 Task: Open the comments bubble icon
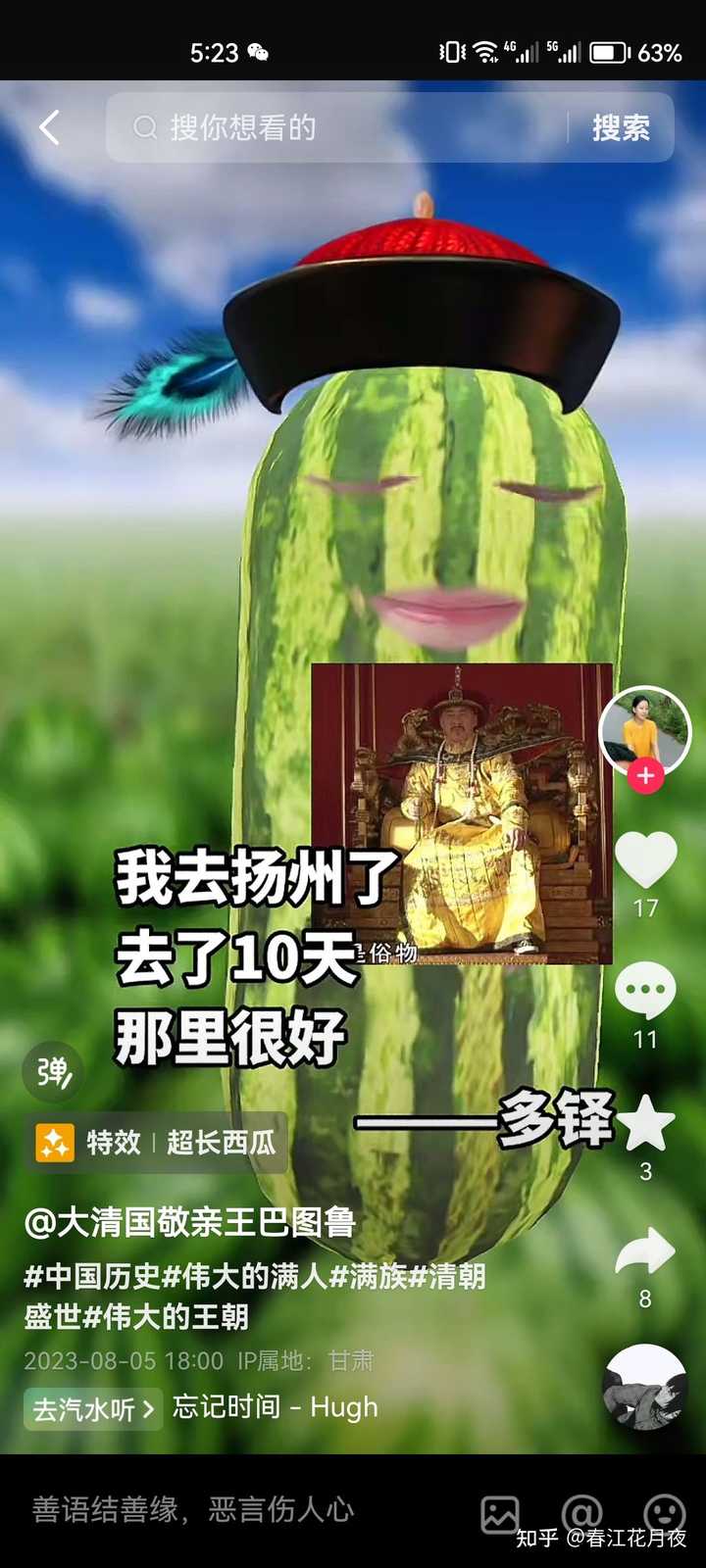click(x=645, y=991)
